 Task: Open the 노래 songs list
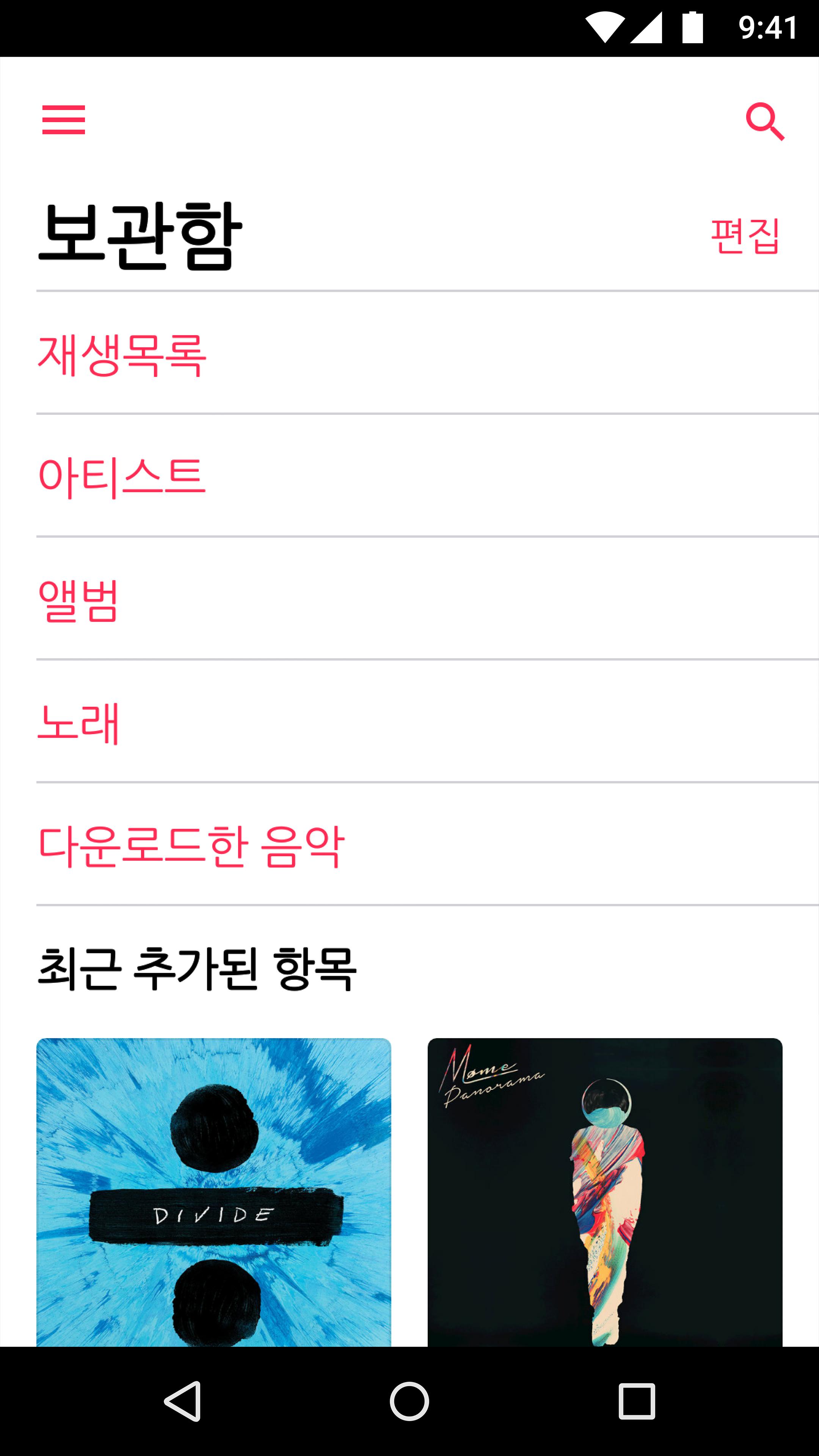pyautogui.click(x=78, y=723)
